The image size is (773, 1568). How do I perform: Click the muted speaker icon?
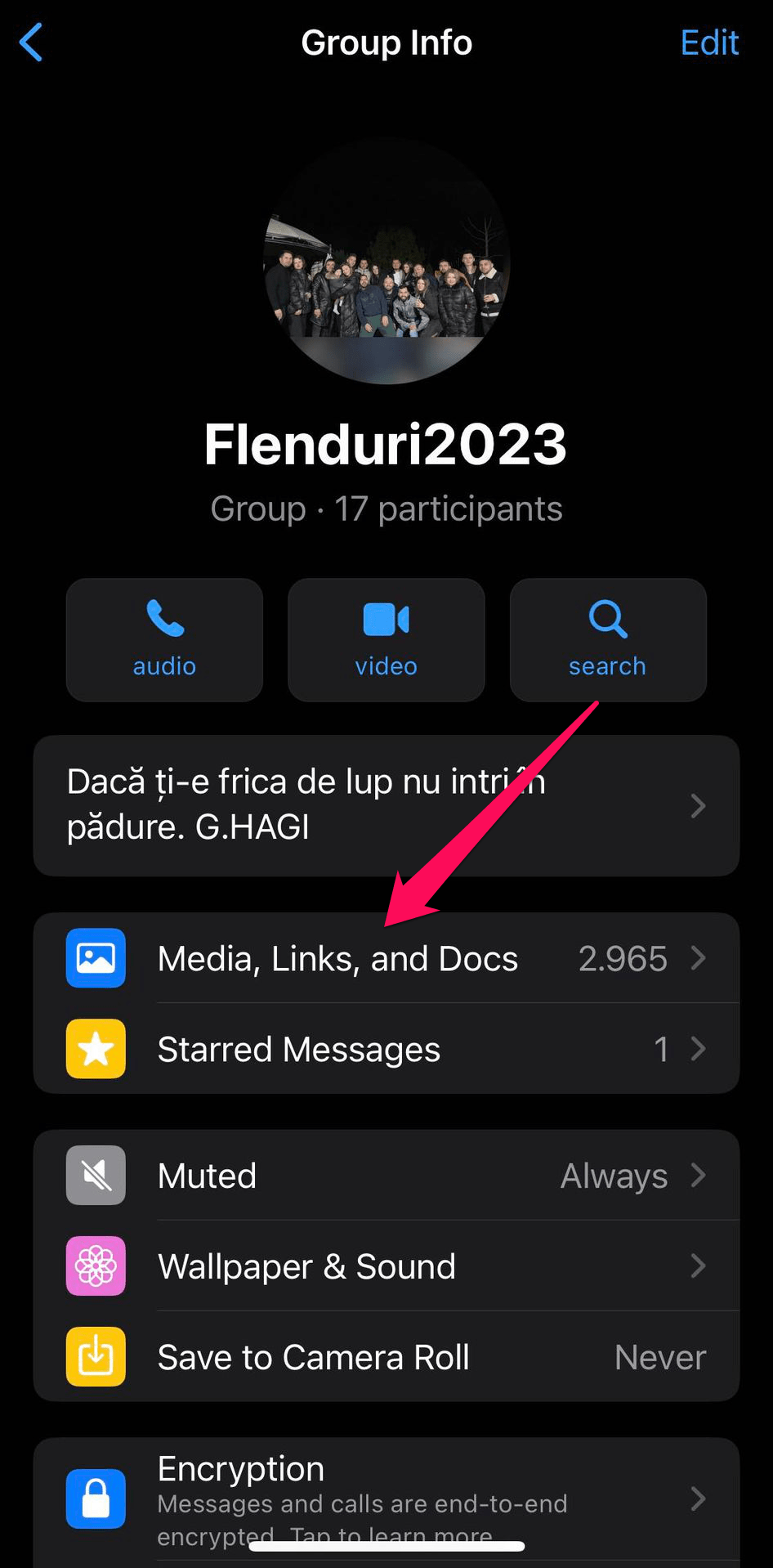tap(95, 1175)
